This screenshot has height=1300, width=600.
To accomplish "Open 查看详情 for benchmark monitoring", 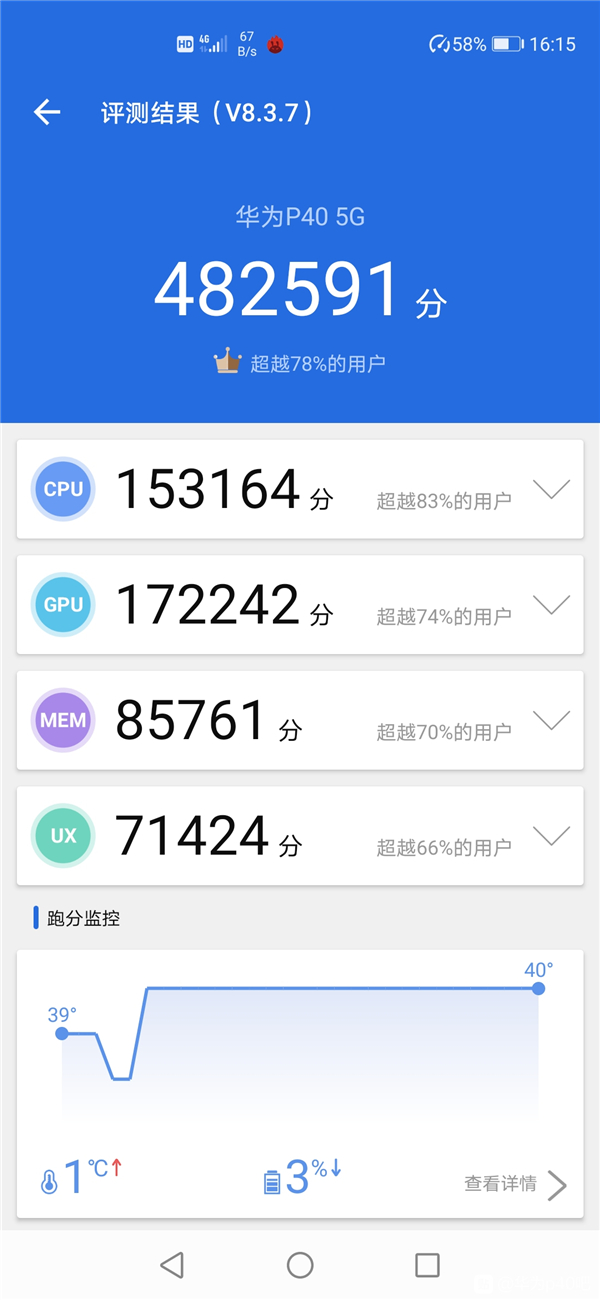I will click(x=514, y=1185).
